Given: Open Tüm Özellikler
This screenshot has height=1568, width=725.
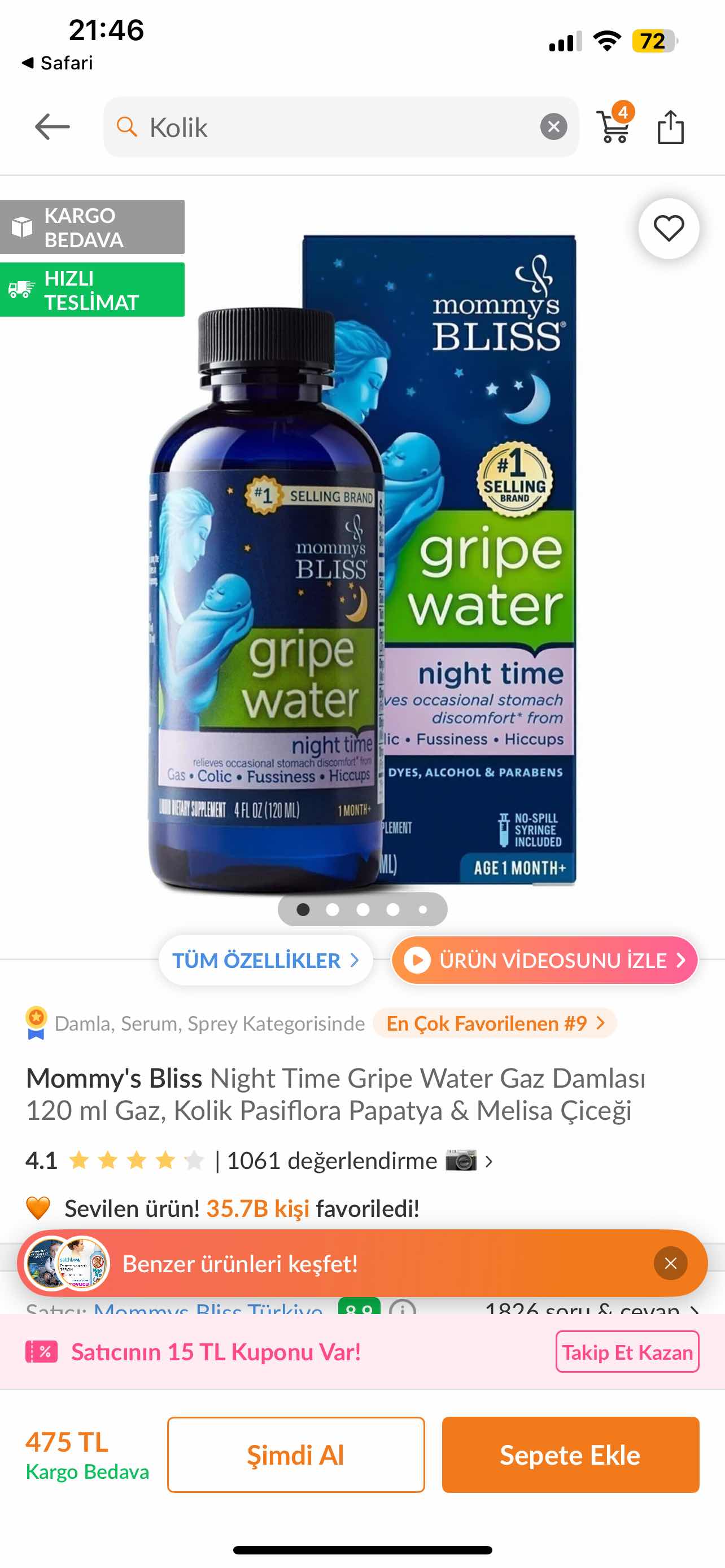Looking at the screenshot, I should click(265, 960).
